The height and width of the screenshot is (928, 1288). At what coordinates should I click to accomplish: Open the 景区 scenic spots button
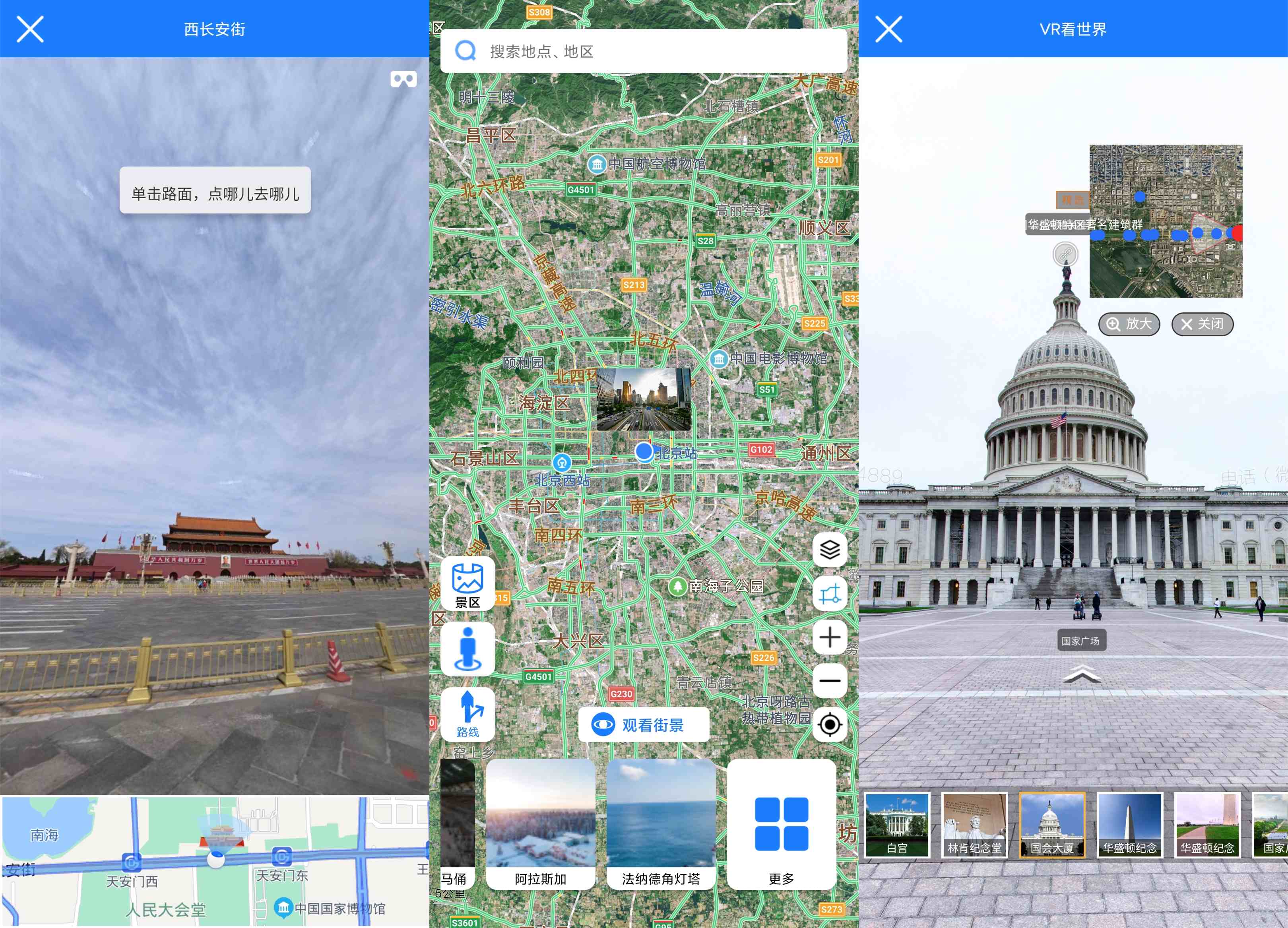pos(467,584)
